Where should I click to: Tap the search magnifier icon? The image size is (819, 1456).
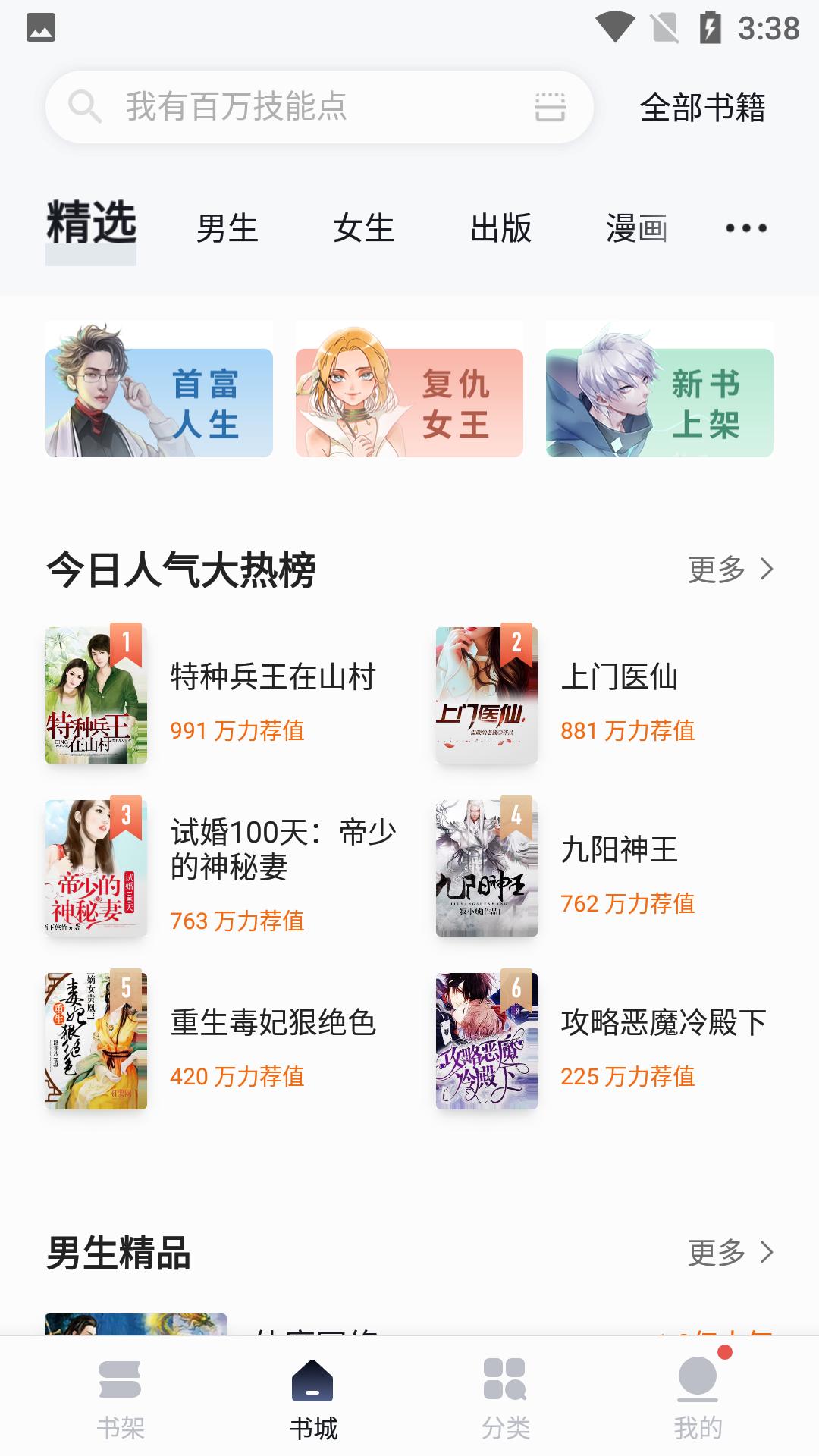[86, 107]
